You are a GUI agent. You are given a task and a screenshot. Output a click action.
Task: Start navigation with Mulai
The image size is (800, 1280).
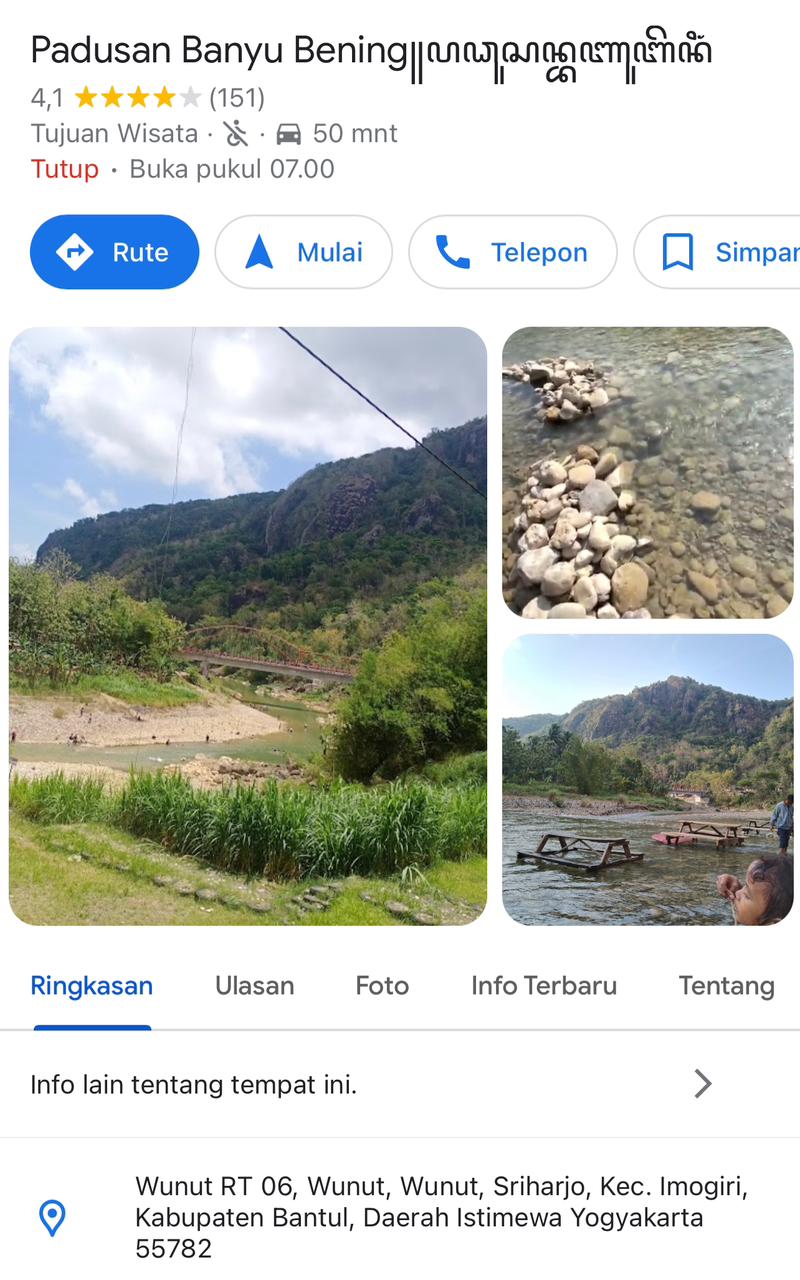tap(303, 252)
